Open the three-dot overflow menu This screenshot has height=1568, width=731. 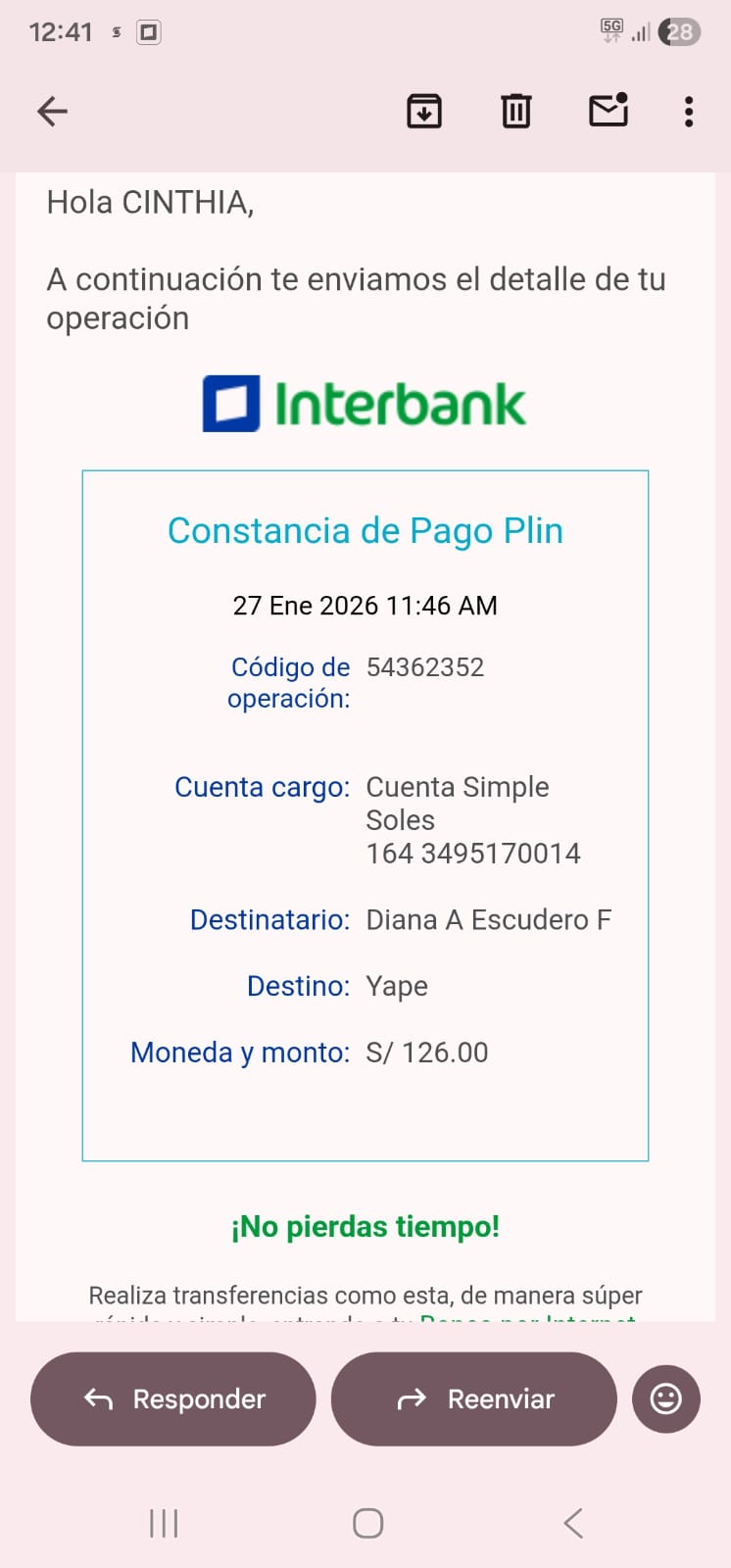(689, 112)
